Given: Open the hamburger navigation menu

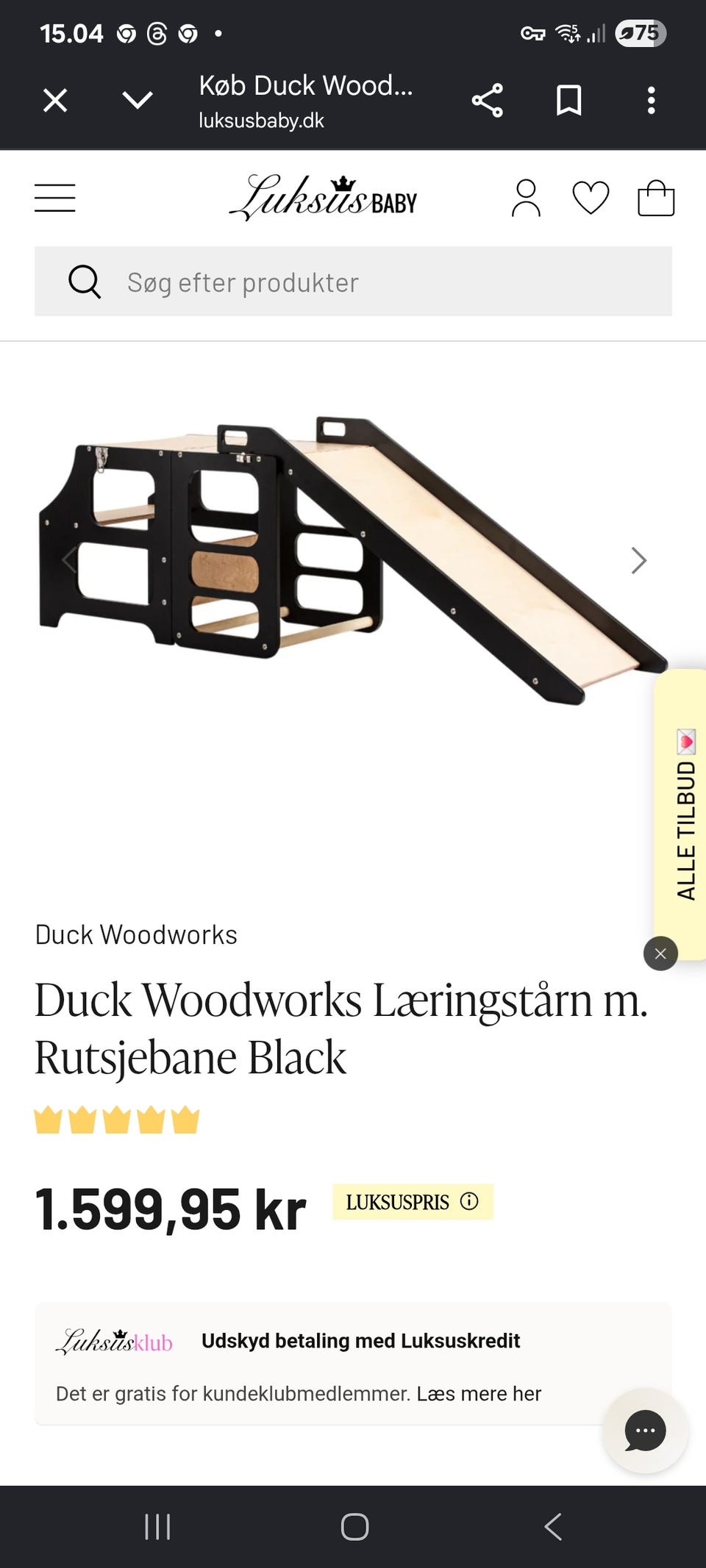Looking at the screenshot, I should [55, 198].
